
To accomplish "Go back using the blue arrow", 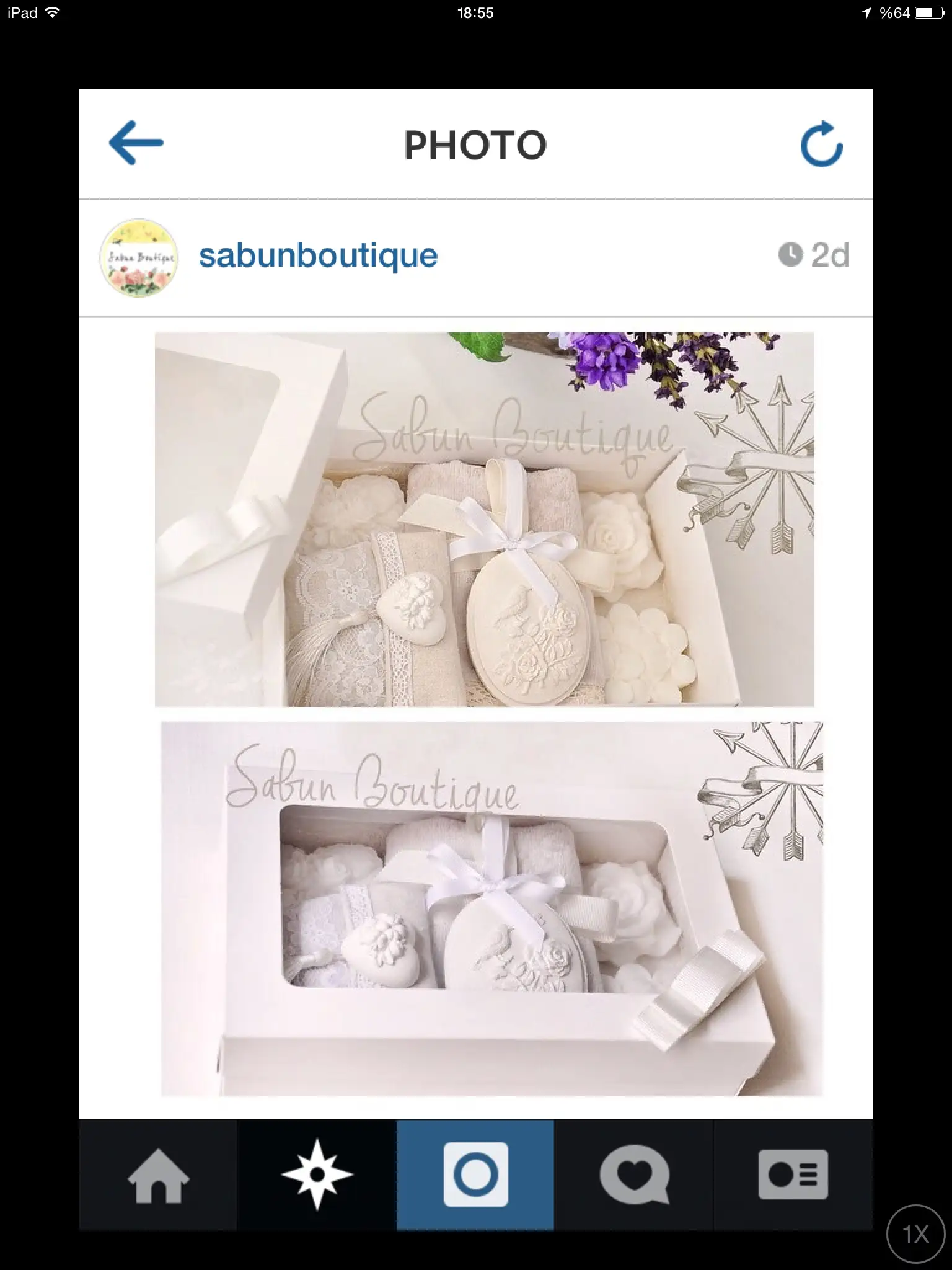I will [x=136, y=143].
